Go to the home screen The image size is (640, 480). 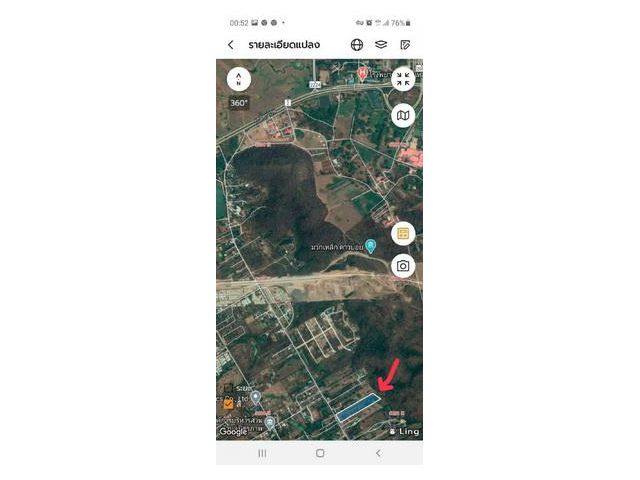tap(320, 453)
